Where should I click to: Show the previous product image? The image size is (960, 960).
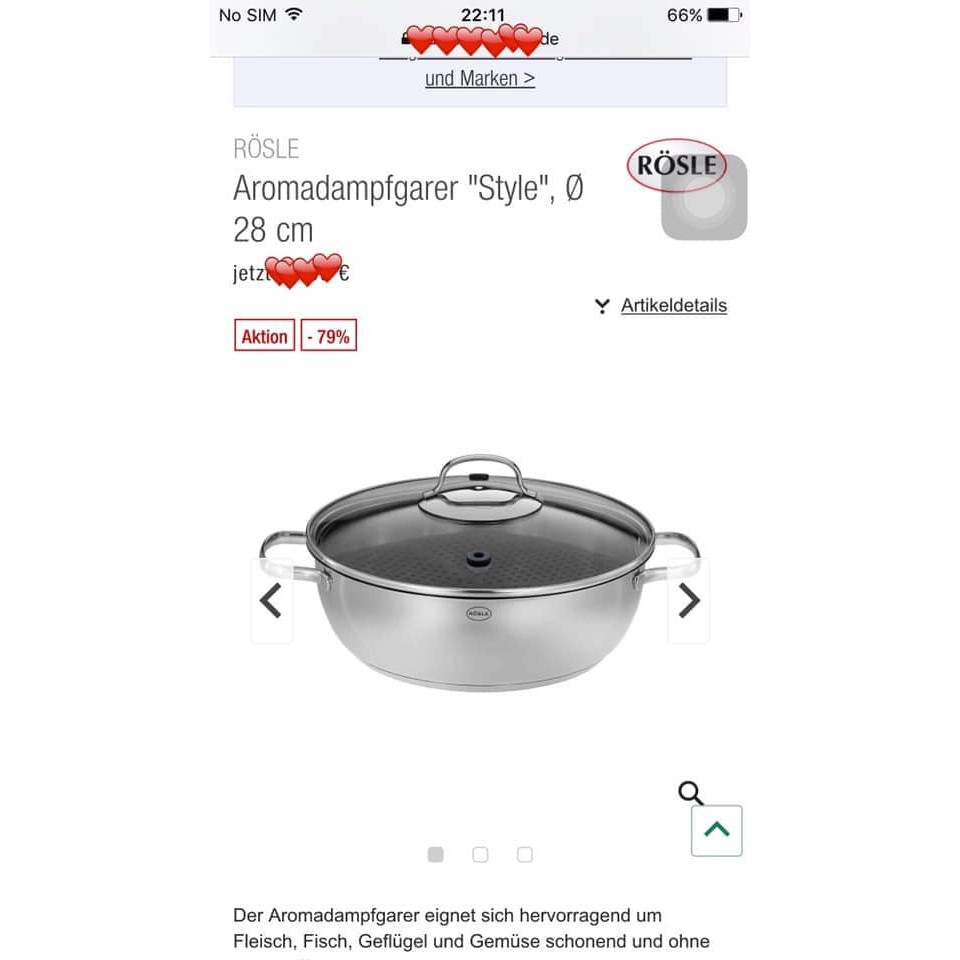pos(271,601)
